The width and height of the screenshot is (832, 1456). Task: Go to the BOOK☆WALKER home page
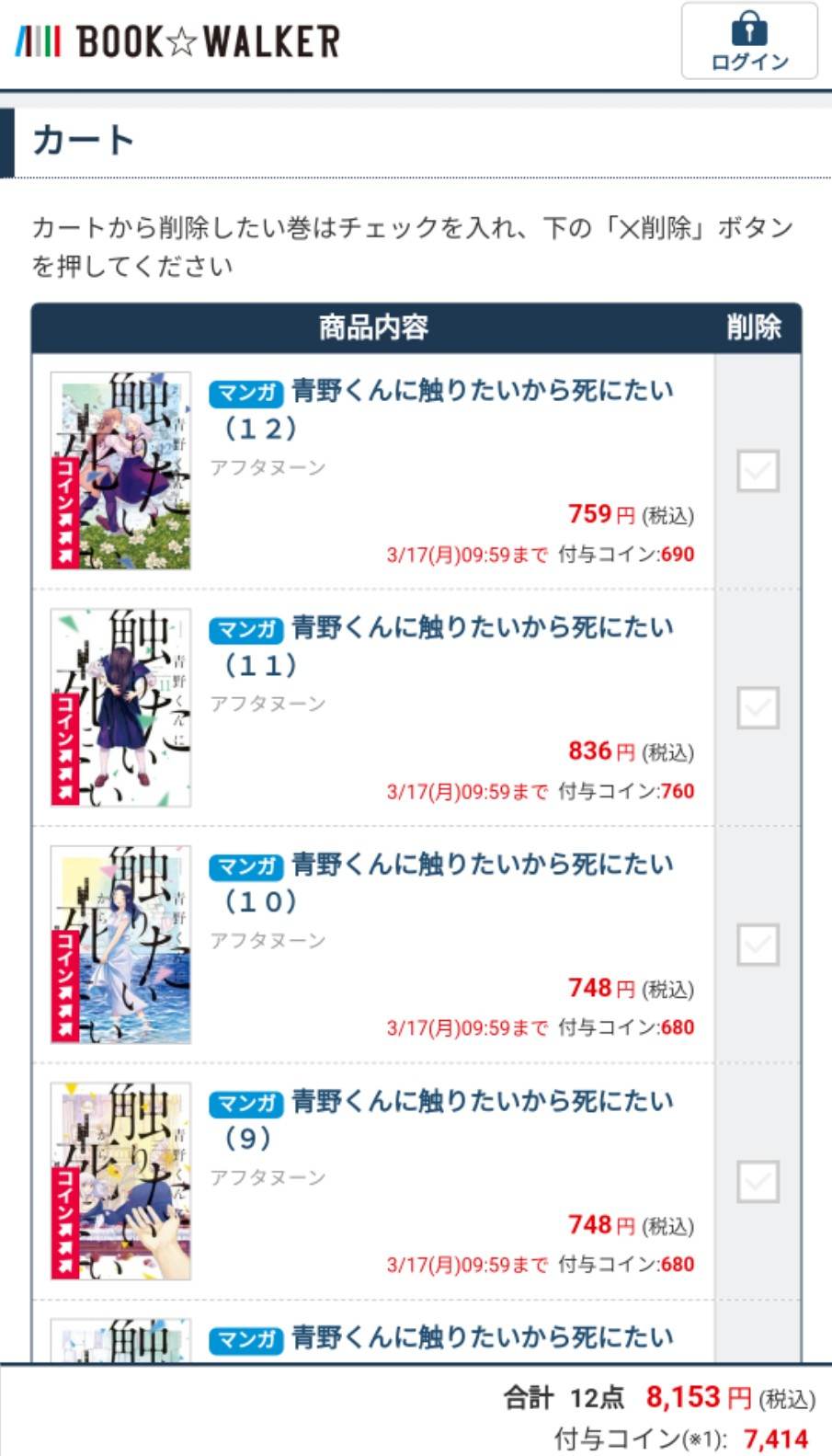(x=177, y=41)
